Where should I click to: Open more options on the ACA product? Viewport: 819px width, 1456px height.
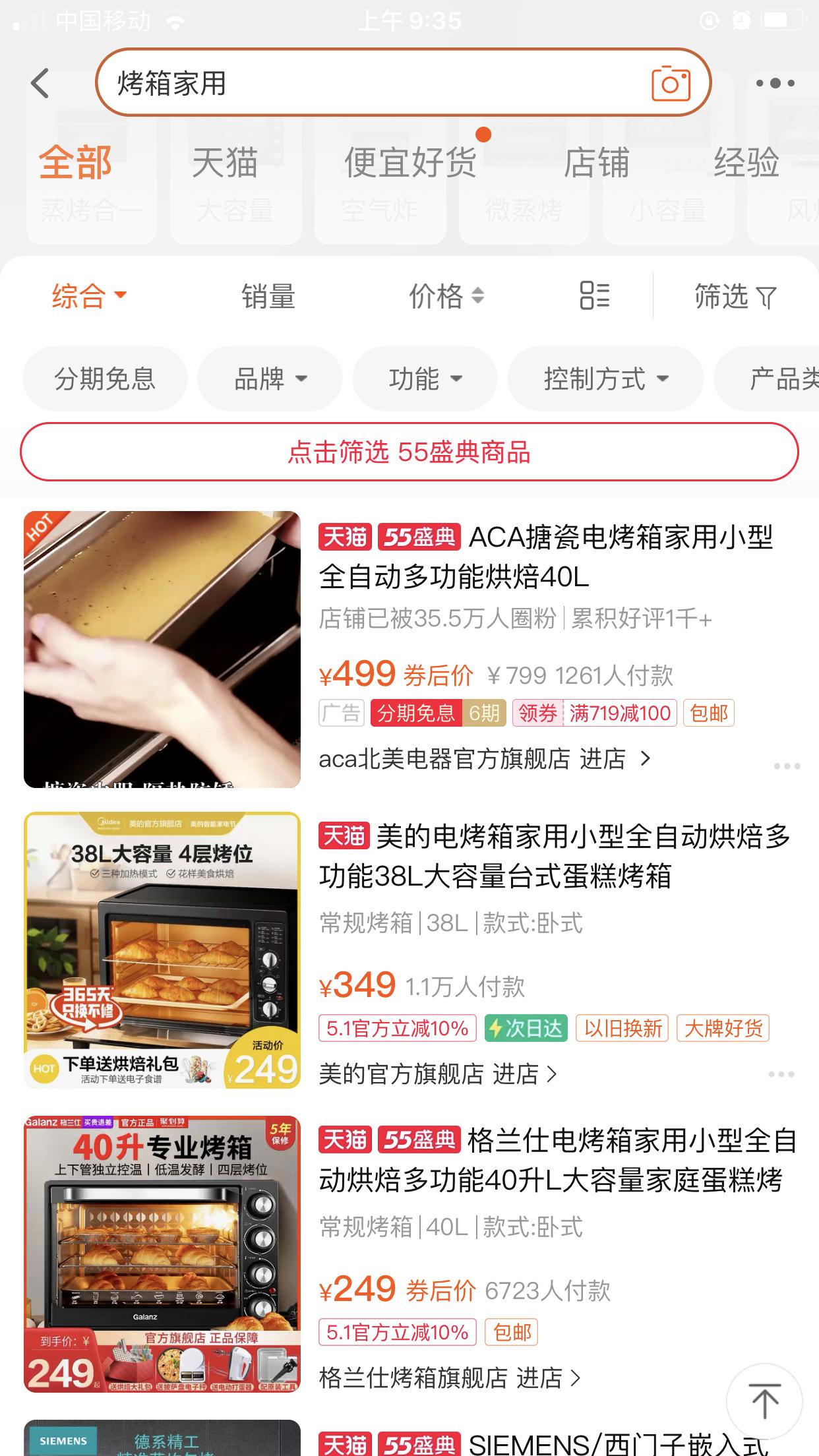click(786, 765)
